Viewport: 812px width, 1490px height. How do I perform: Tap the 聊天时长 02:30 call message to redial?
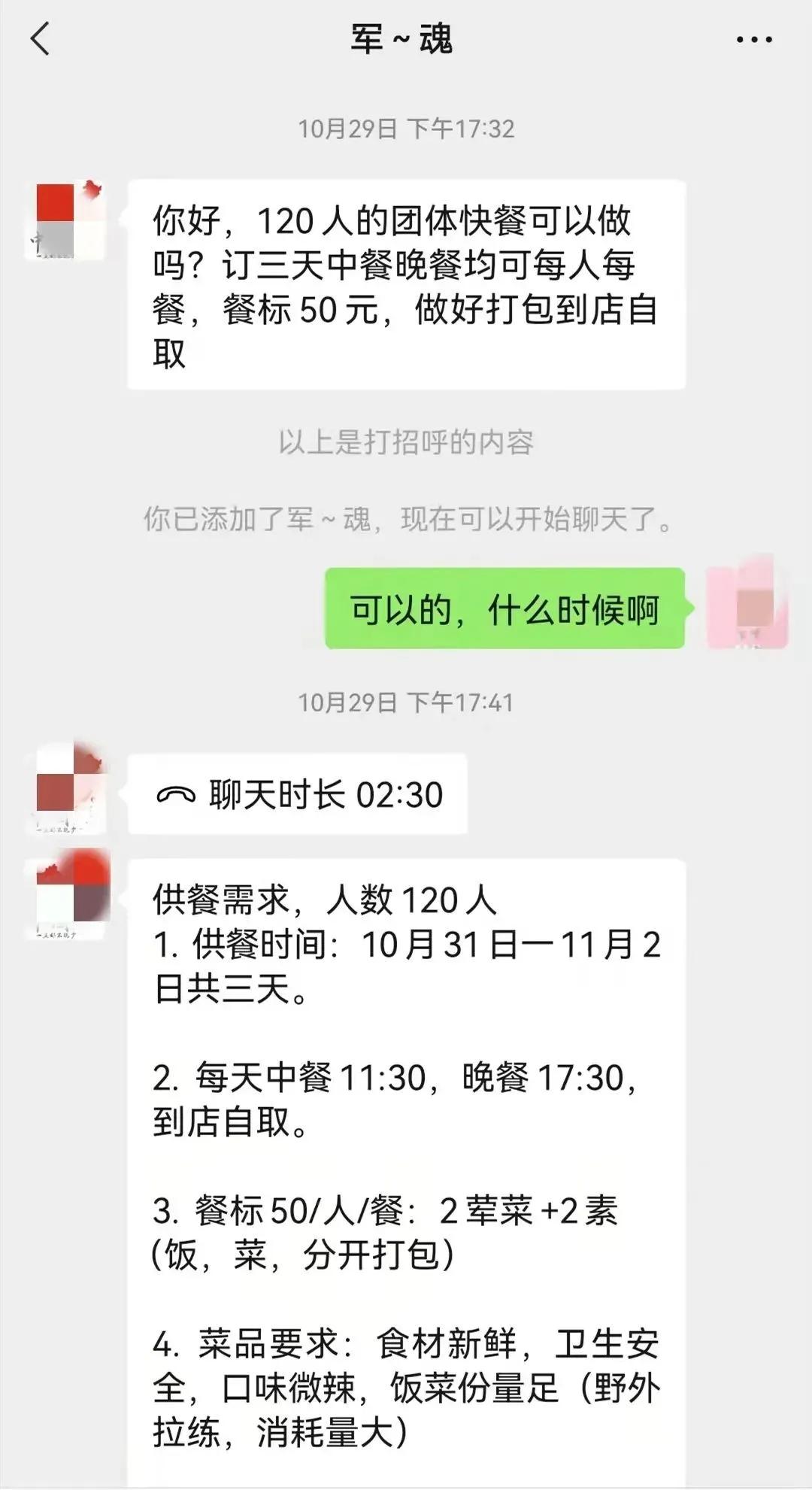[301, 792]
